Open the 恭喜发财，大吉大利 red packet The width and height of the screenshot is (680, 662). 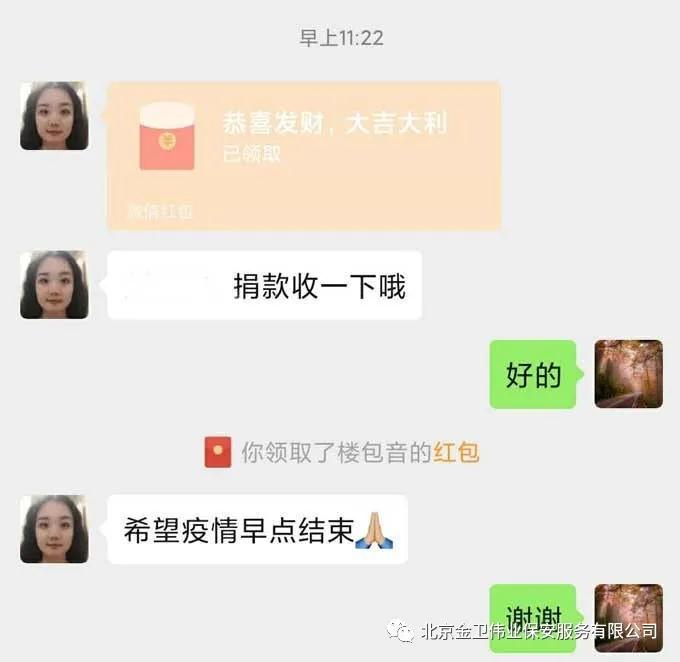(x=304, y=154)
